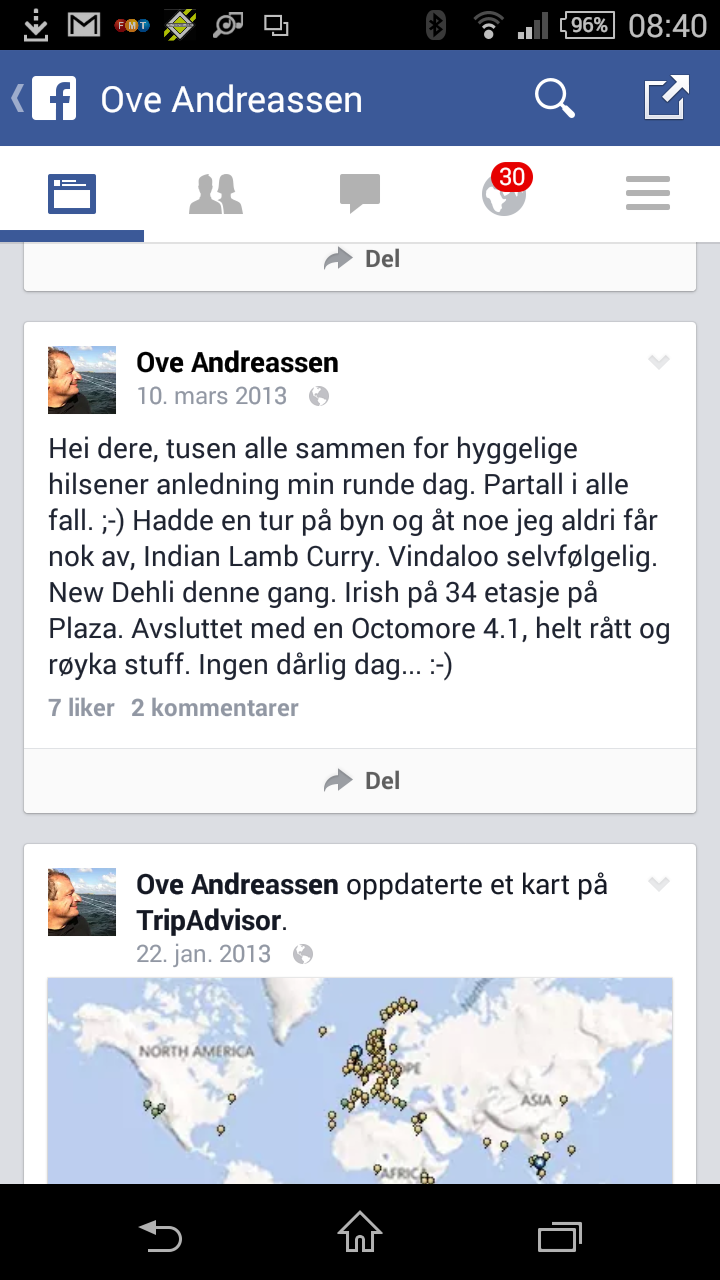Viewport: 720px width, 1280px height.
Task: Open the TripAdvisor world map image
Action: [x=360, y=1080]
